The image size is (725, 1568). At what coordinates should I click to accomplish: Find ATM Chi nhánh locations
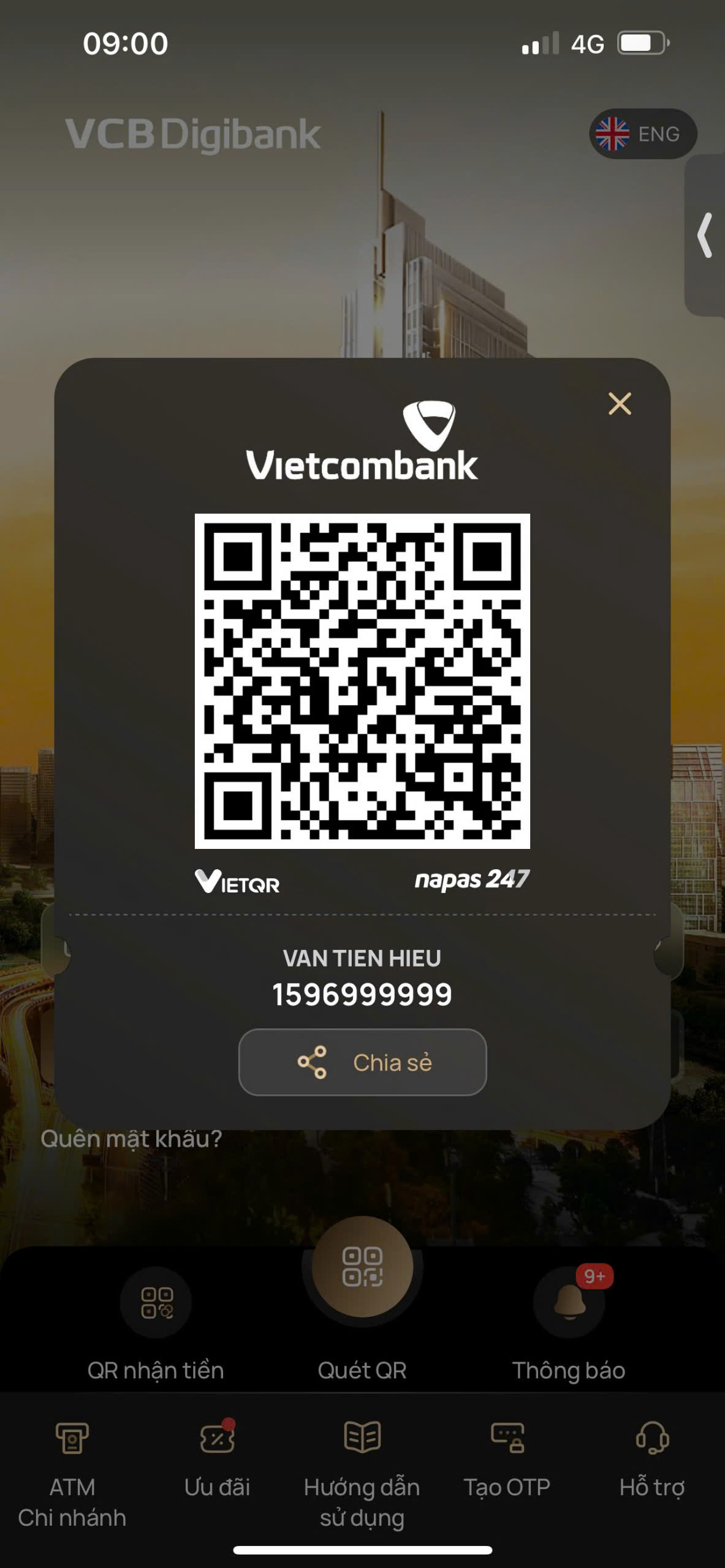[x=72, y=1476]
